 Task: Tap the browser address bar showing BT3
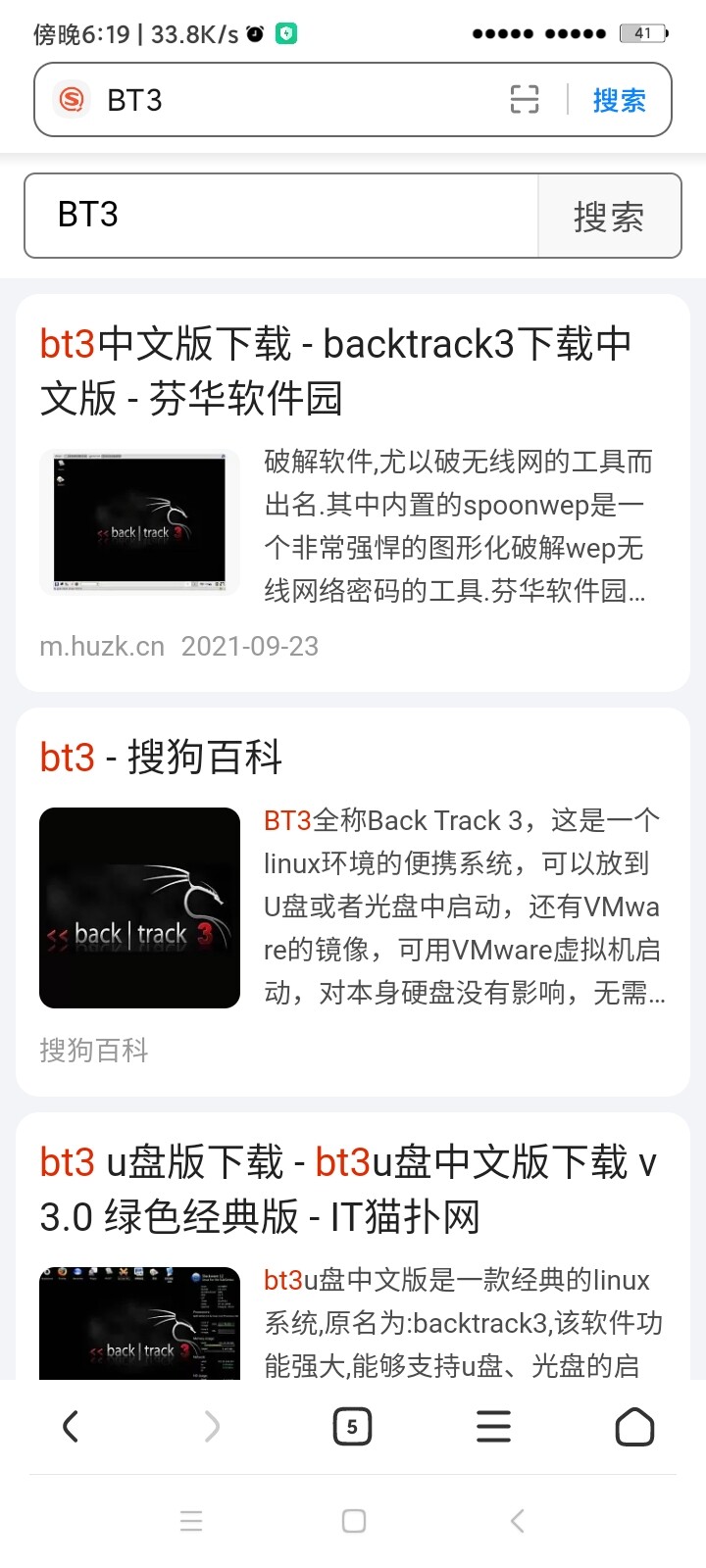tap(294, 100)
